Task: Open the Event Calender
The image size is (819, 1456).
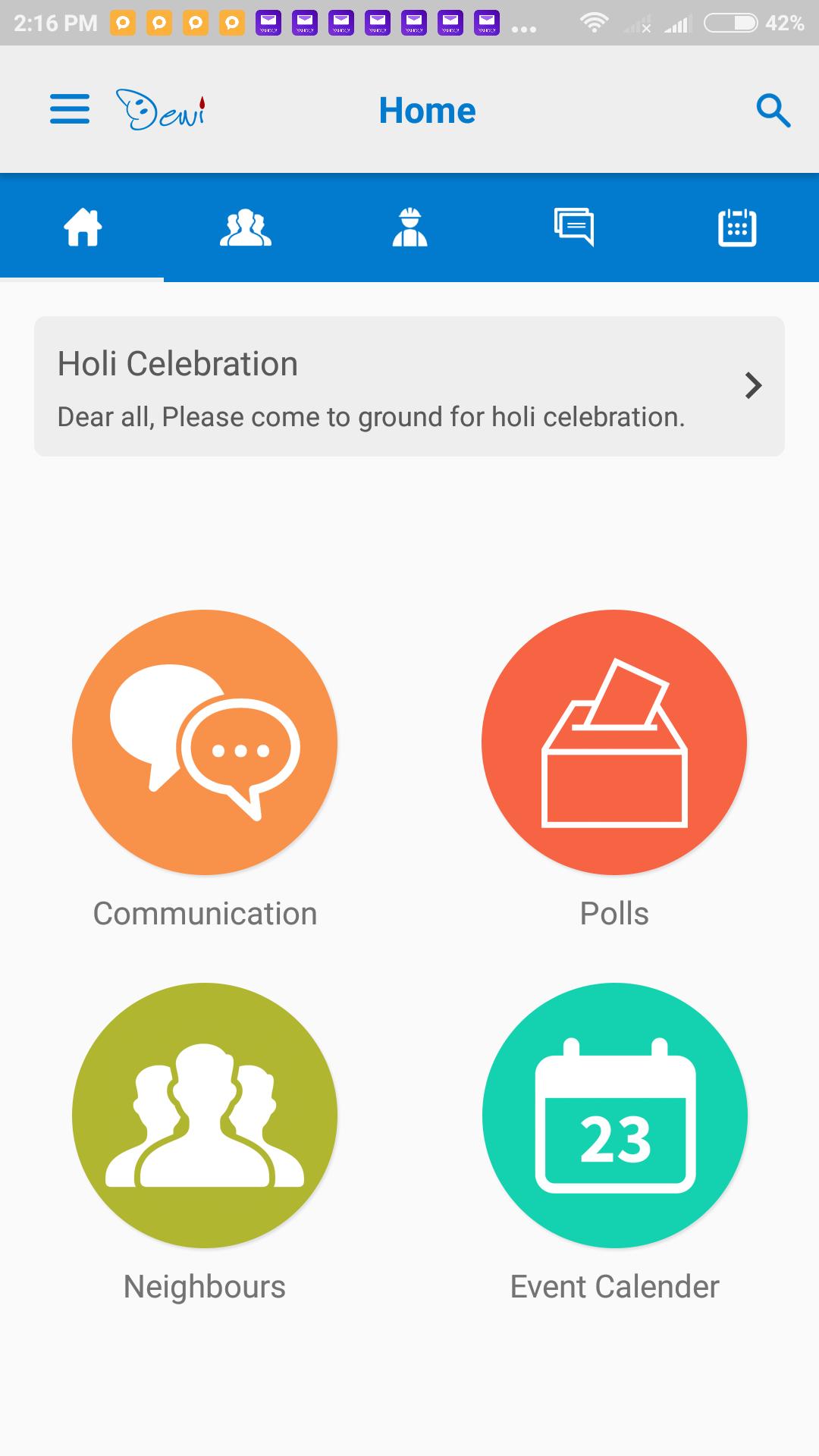Action: (x=614, y=1116)
